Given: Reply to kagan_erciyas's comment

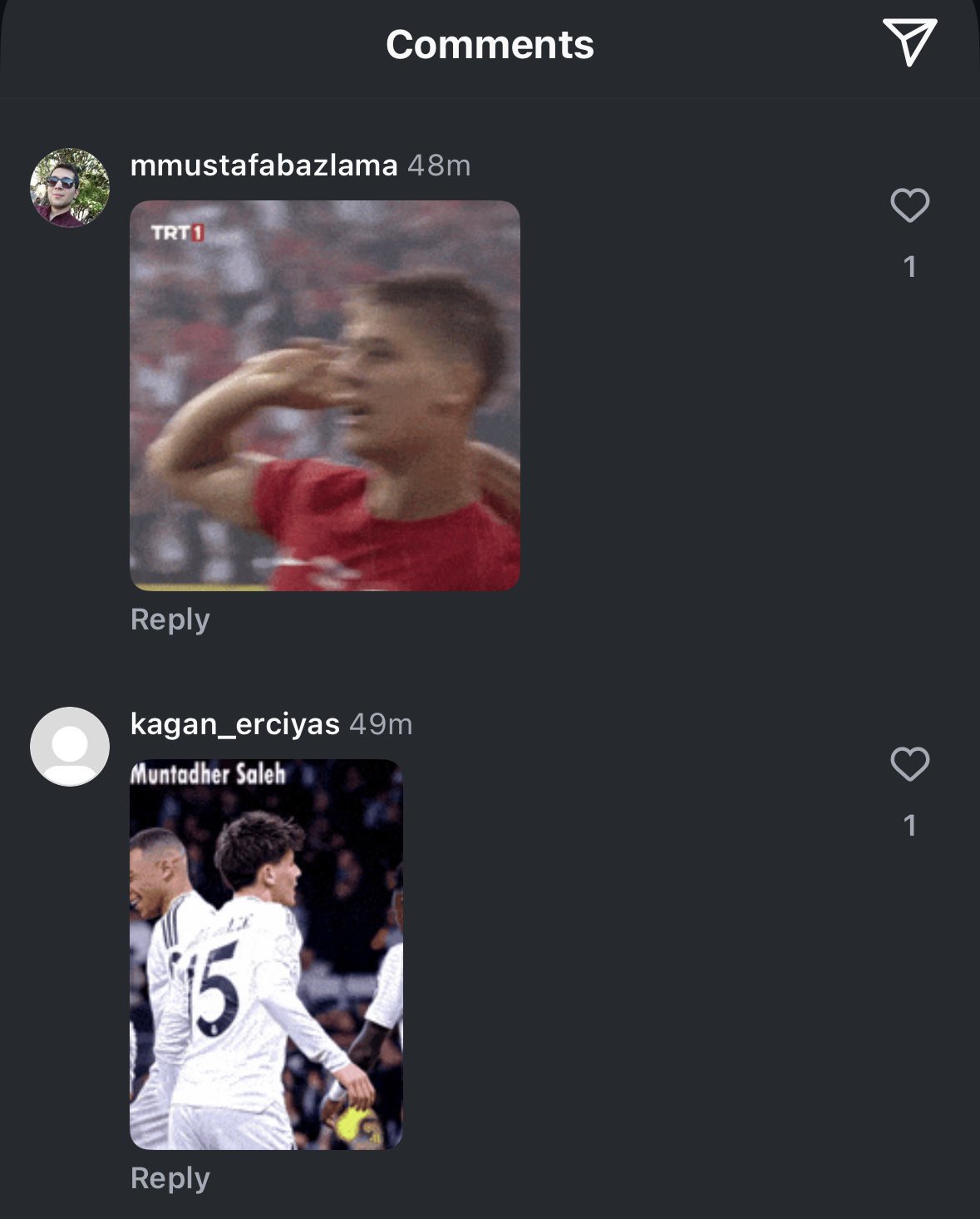Looking at the screenshot, I should [170, 1178].
